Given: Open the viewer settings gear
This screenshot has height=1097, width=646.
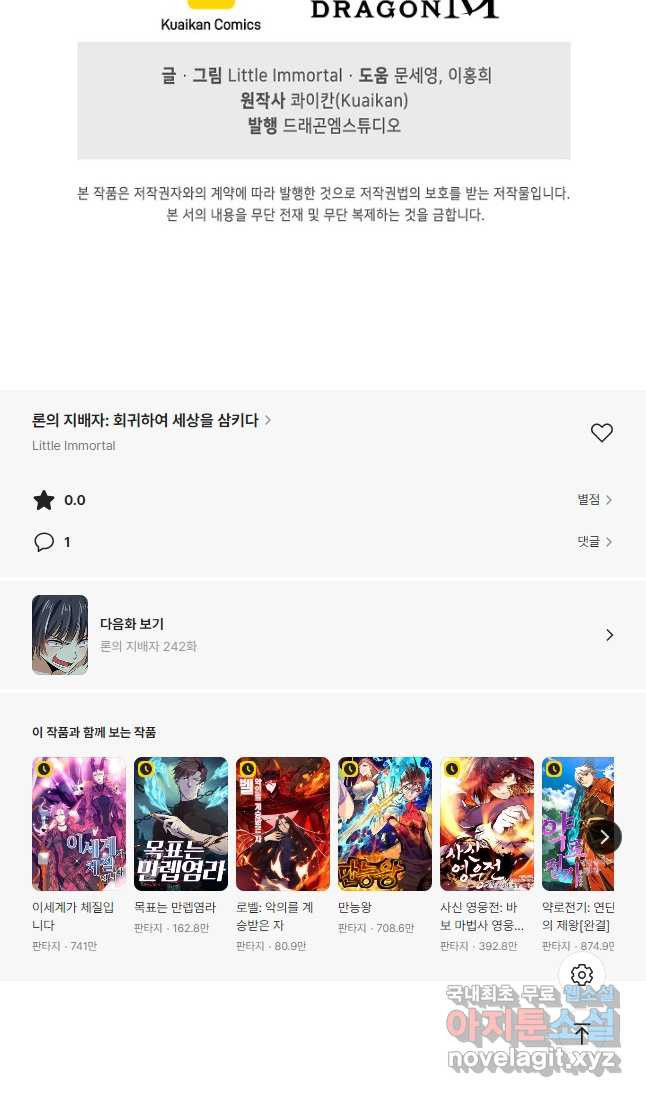Looking at the screenshot, I should [x=582, y=975].
